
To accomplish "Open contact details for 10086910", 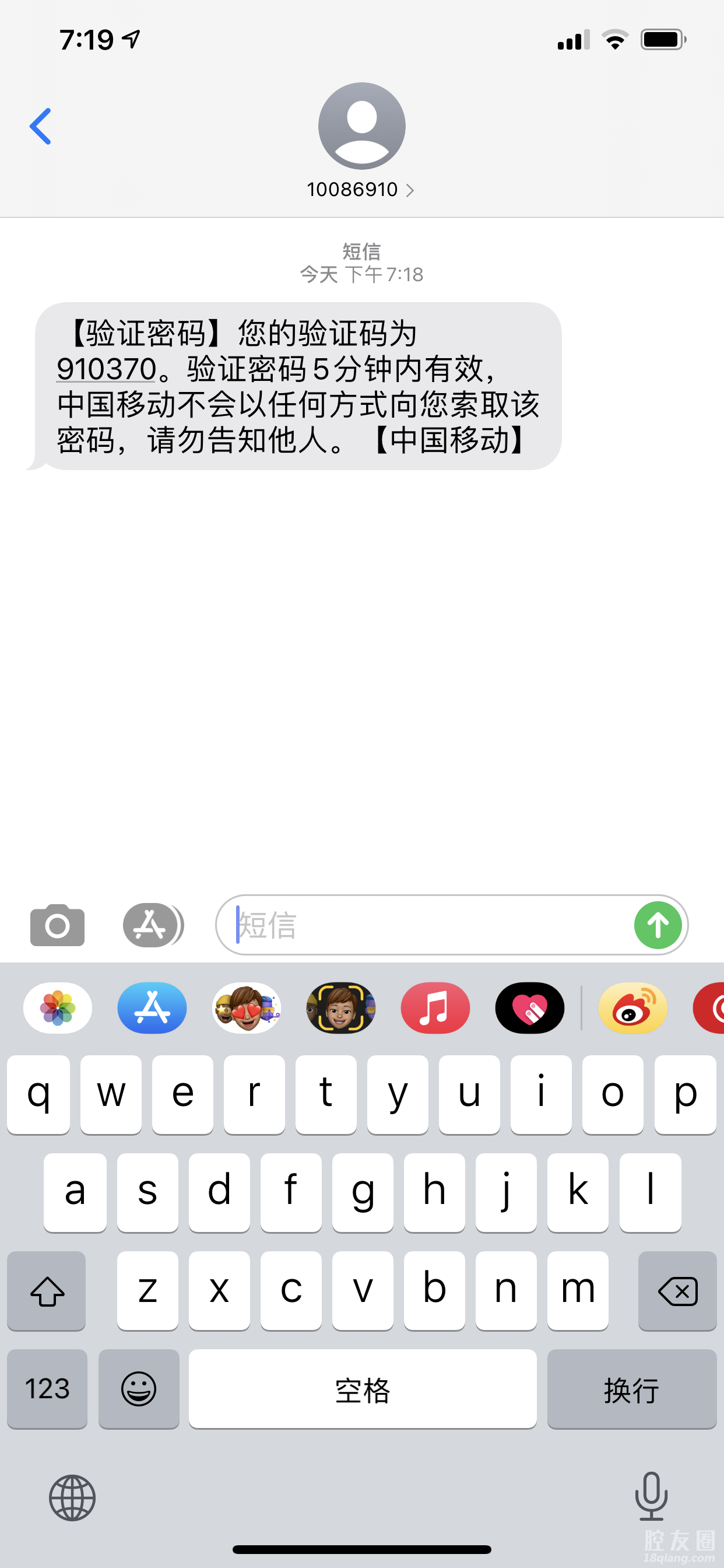I will 360,190.
